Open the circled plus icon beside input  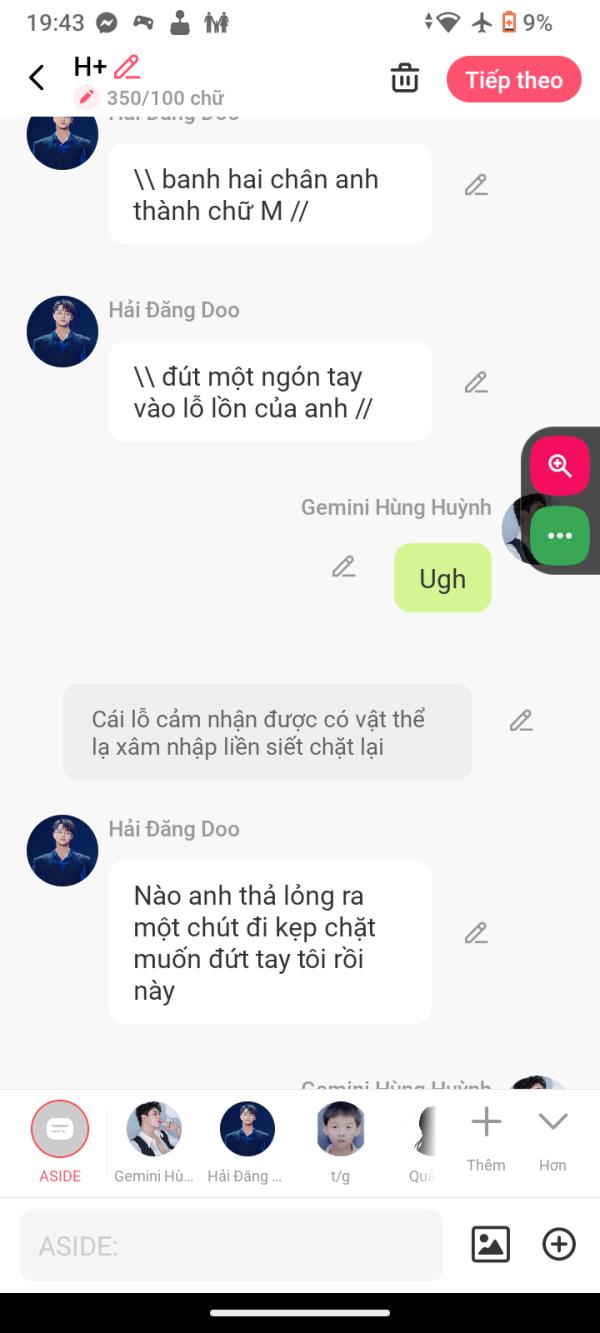559,1244
